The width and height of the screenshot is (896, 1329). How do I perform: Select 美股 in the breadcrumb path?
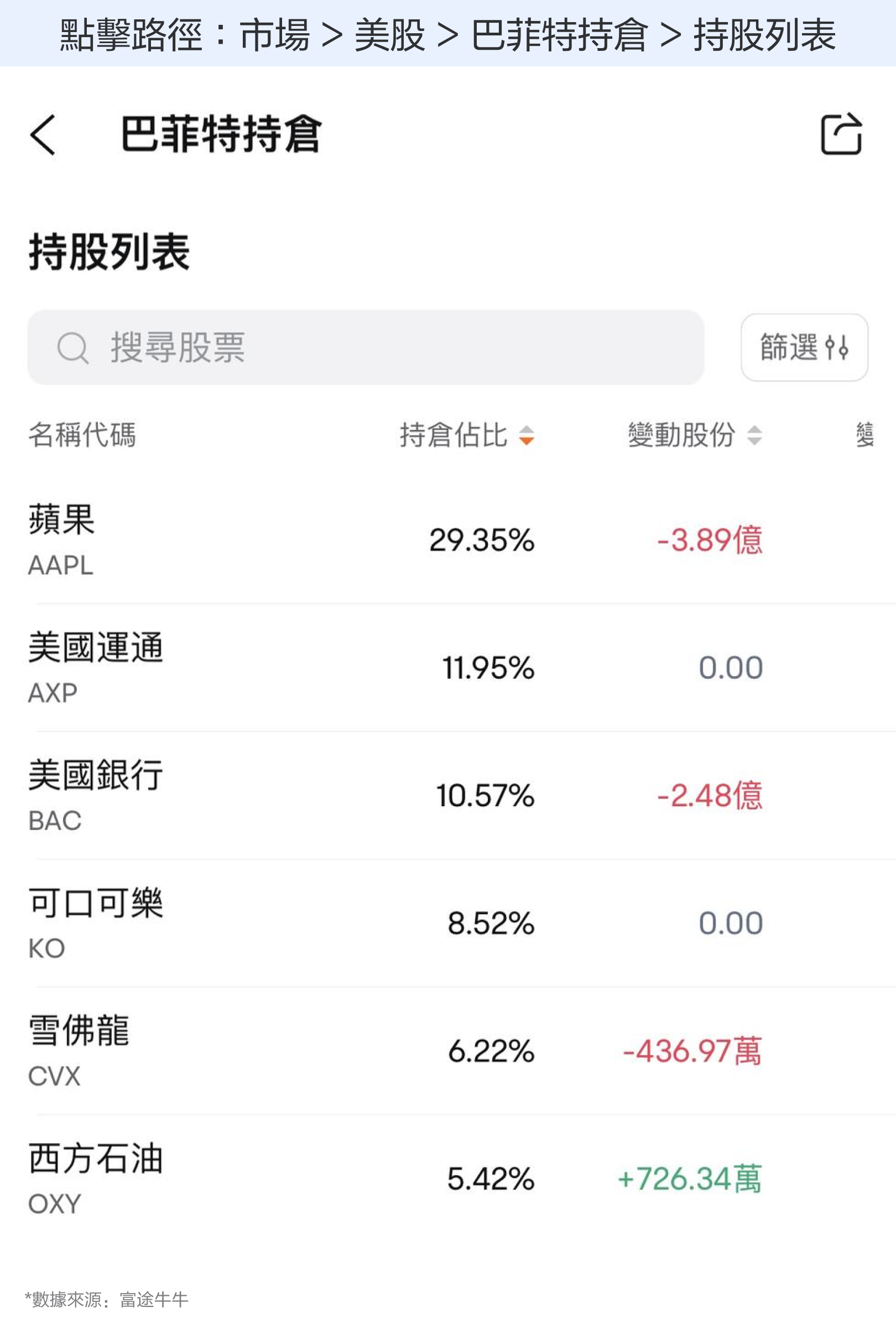pos(389,35)
